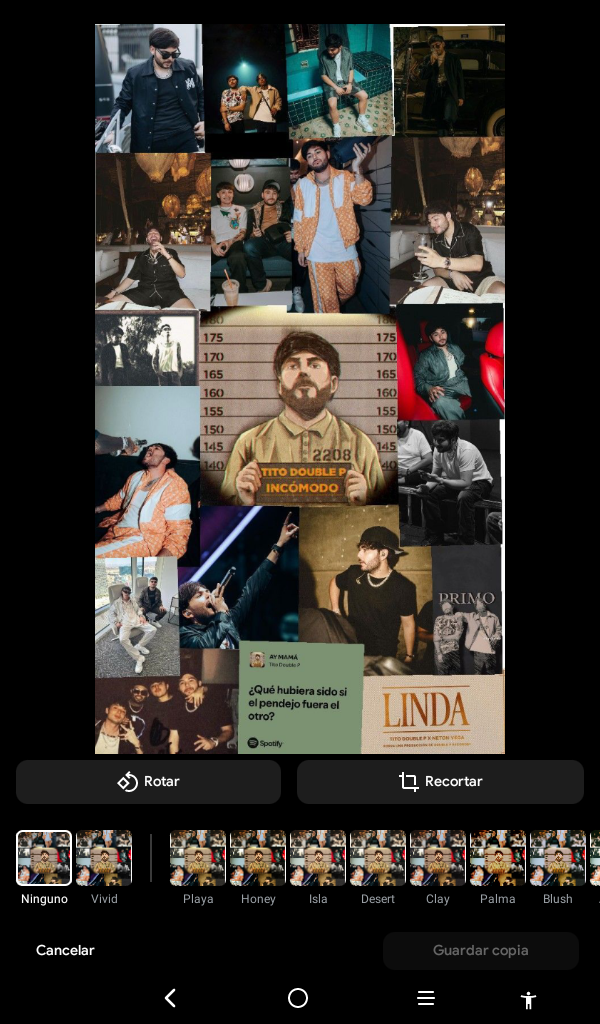
Task: Apply the Clay filter
Action: (438, 859)
